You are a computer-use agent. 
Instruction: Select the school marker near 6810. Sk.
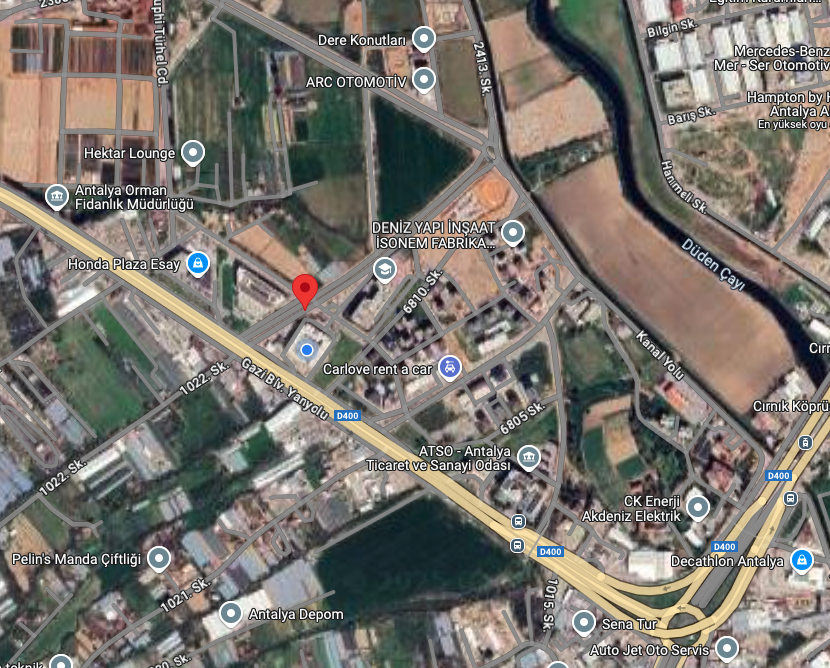click(x=383, y=269)
